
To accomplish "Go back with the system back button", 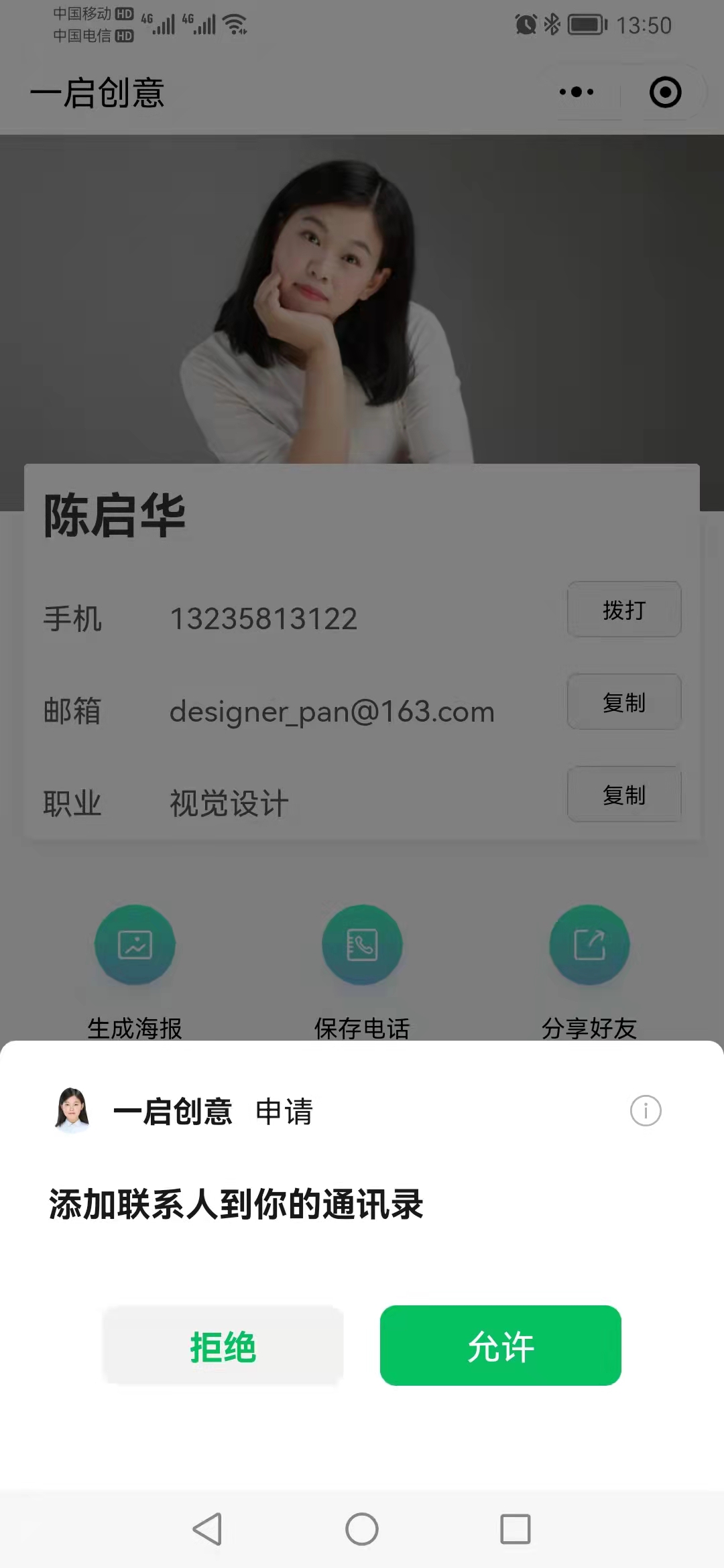I will [x=207, y=1528].
